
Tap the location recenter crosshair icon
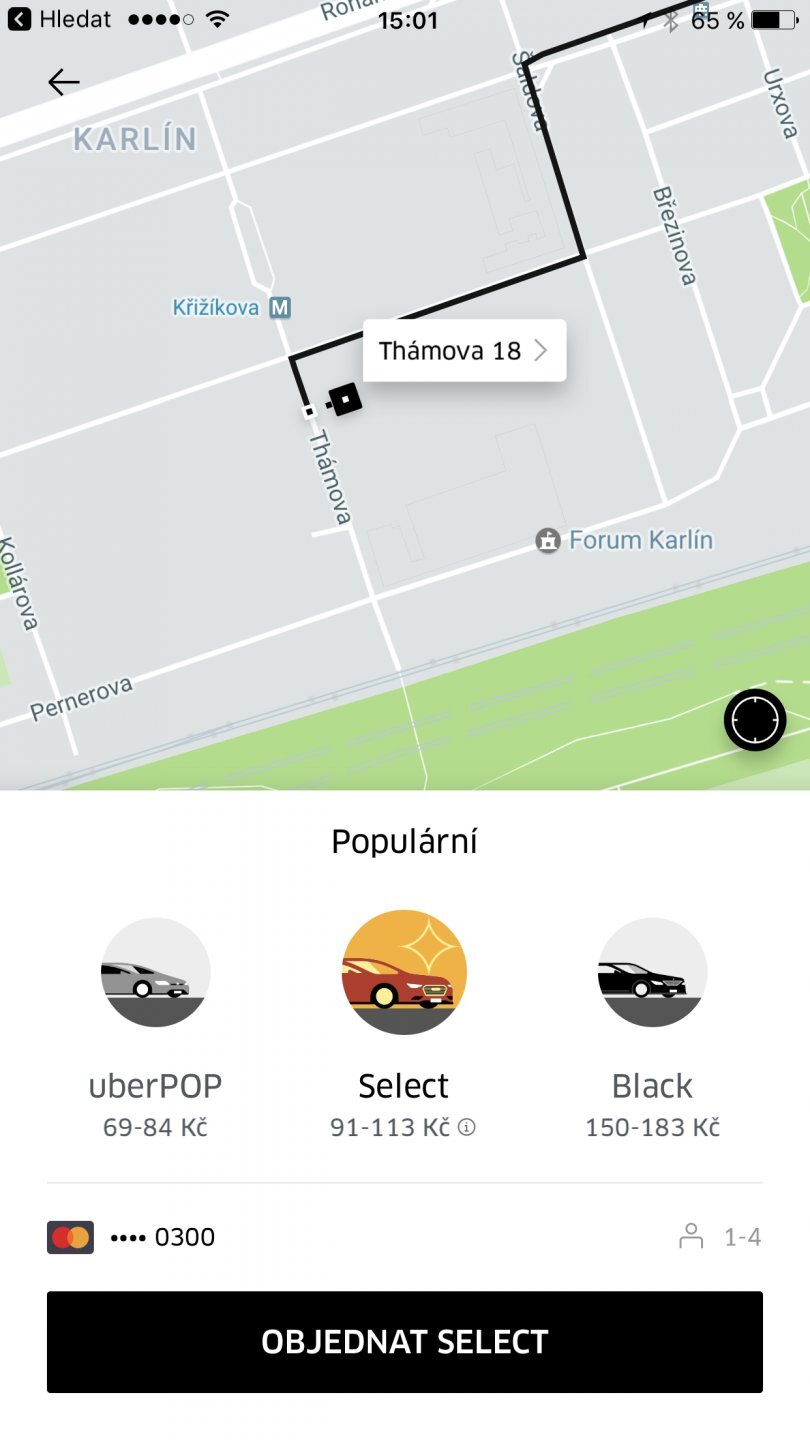(x=755, y=719)
